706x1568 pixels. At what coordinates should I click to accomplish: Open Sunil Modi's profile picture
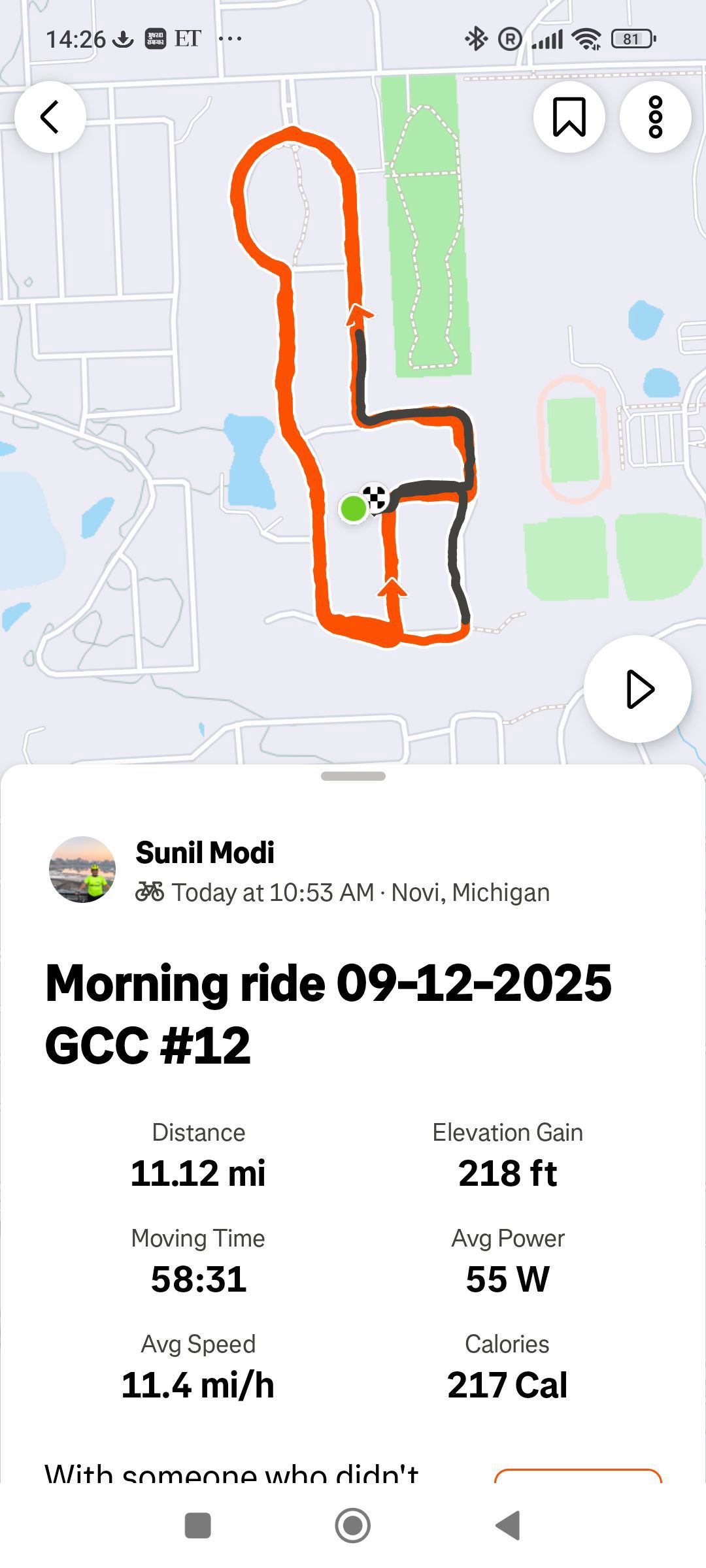point(82,870)
